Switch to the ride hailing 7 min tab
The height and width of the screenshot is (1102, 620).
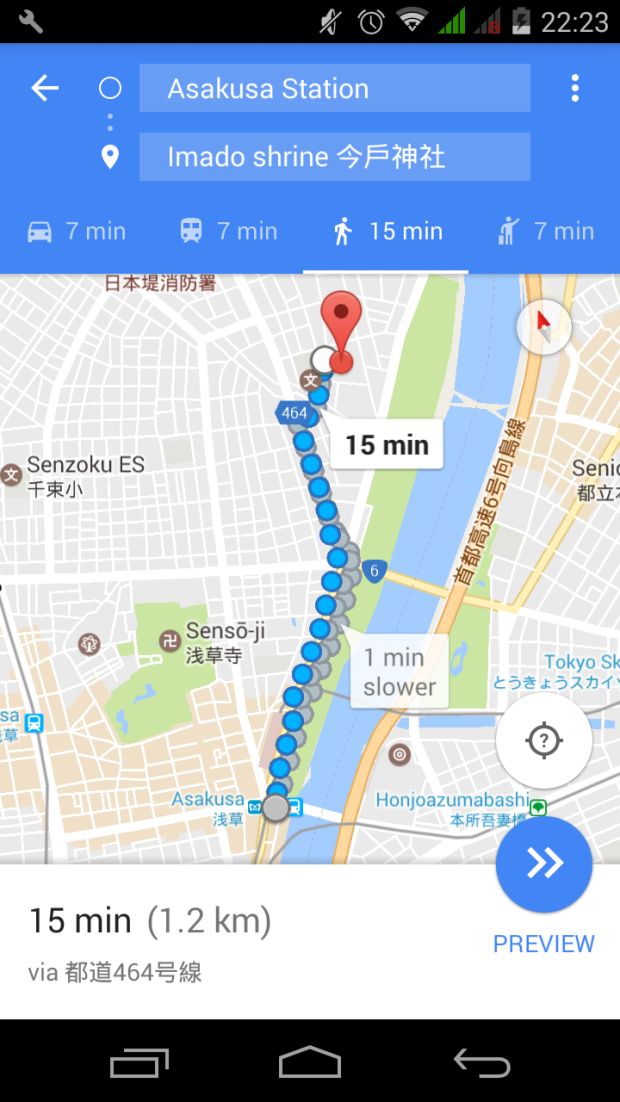point(546,232)
